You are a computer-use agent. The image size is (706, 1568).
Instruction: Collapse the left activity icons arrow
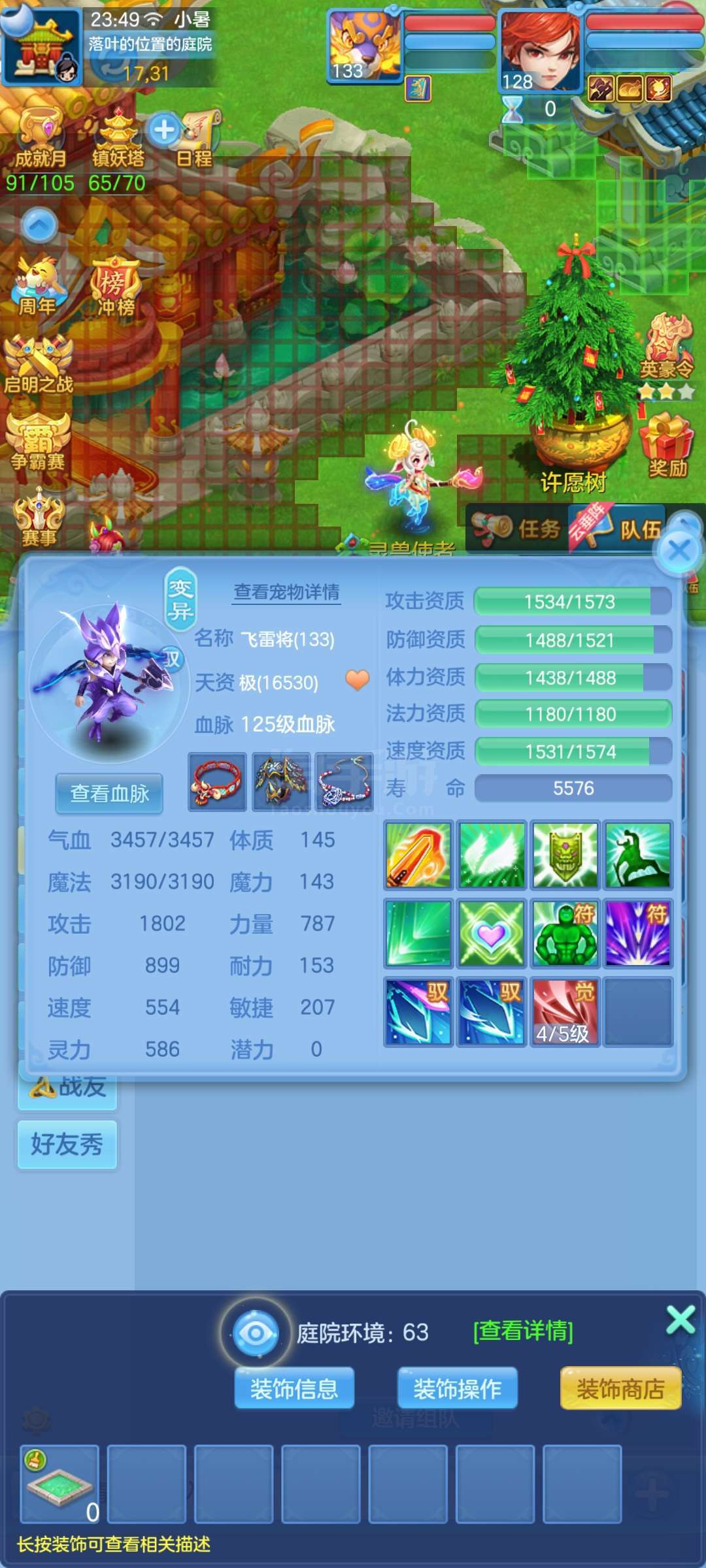pyautogui.click(x=39, y=225)
